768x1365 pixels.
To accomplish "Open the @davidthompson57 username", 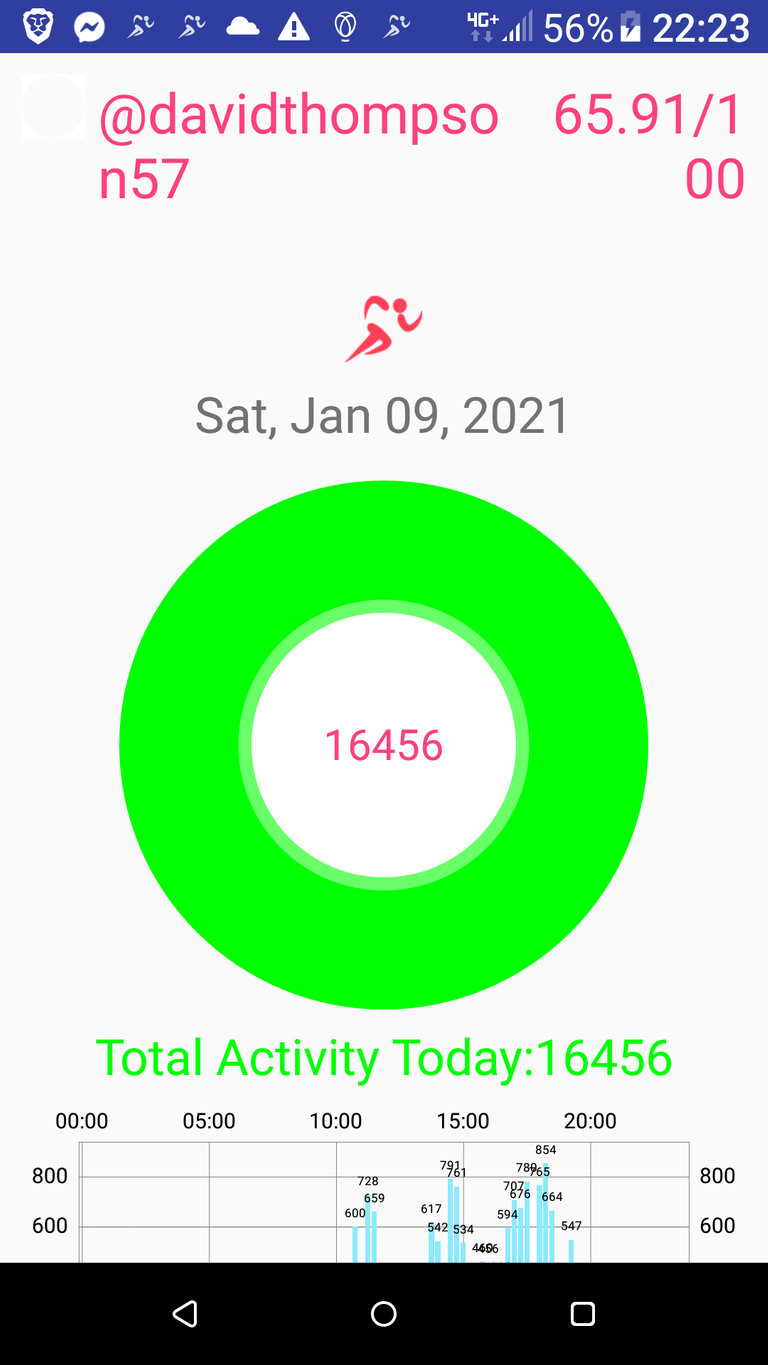I will point(298,147).
